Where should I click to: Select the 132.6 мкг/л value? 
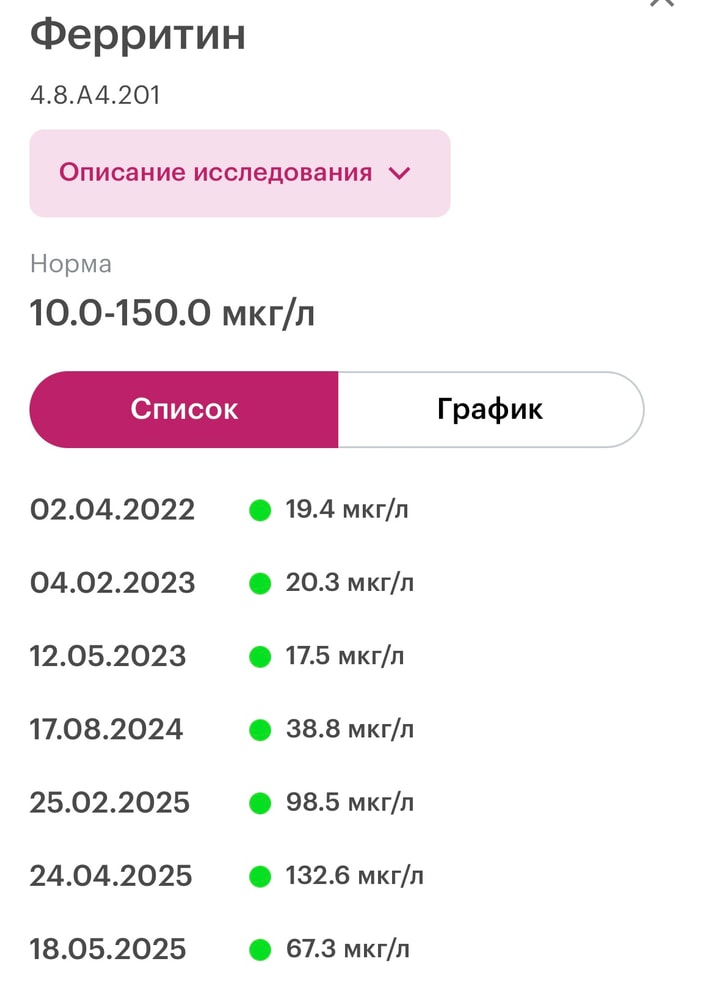click(x=352, y=876)
